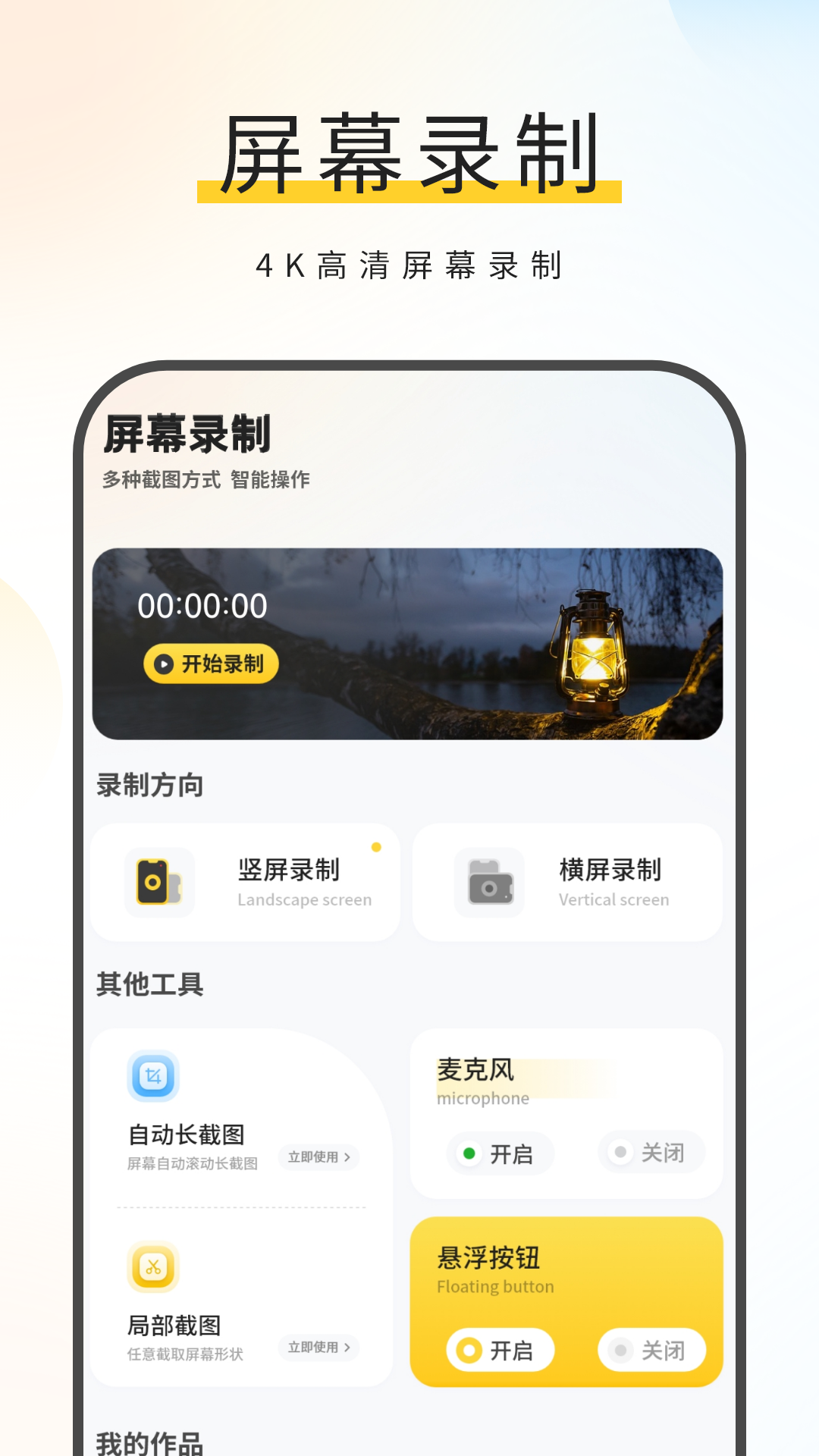This screenshot has height=1456, width=819.
Task: Turn off the floating button with 关闭
Action: [651, 1350]
